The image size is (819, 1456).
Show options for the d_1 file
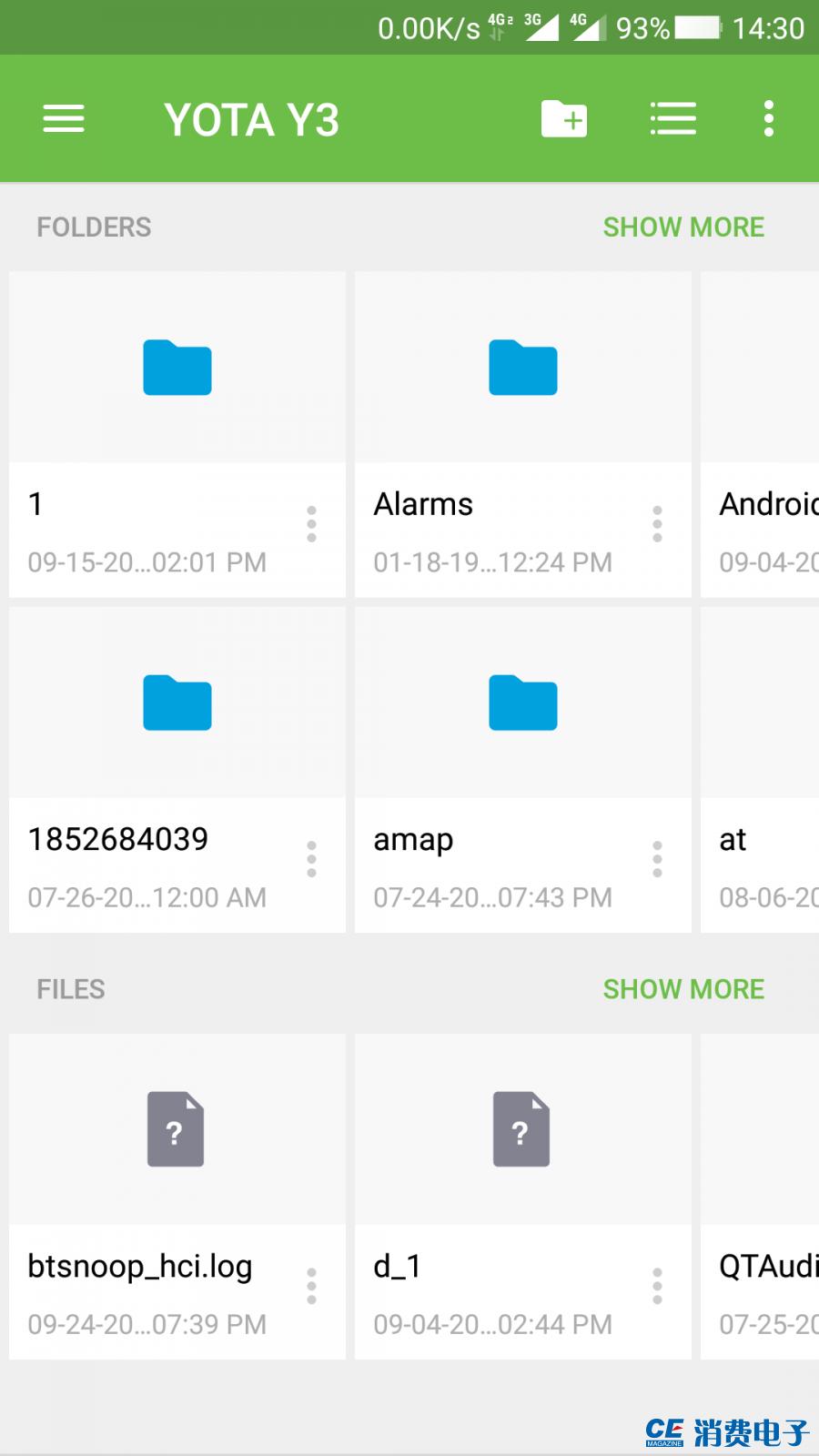[x=657, y=1286]
